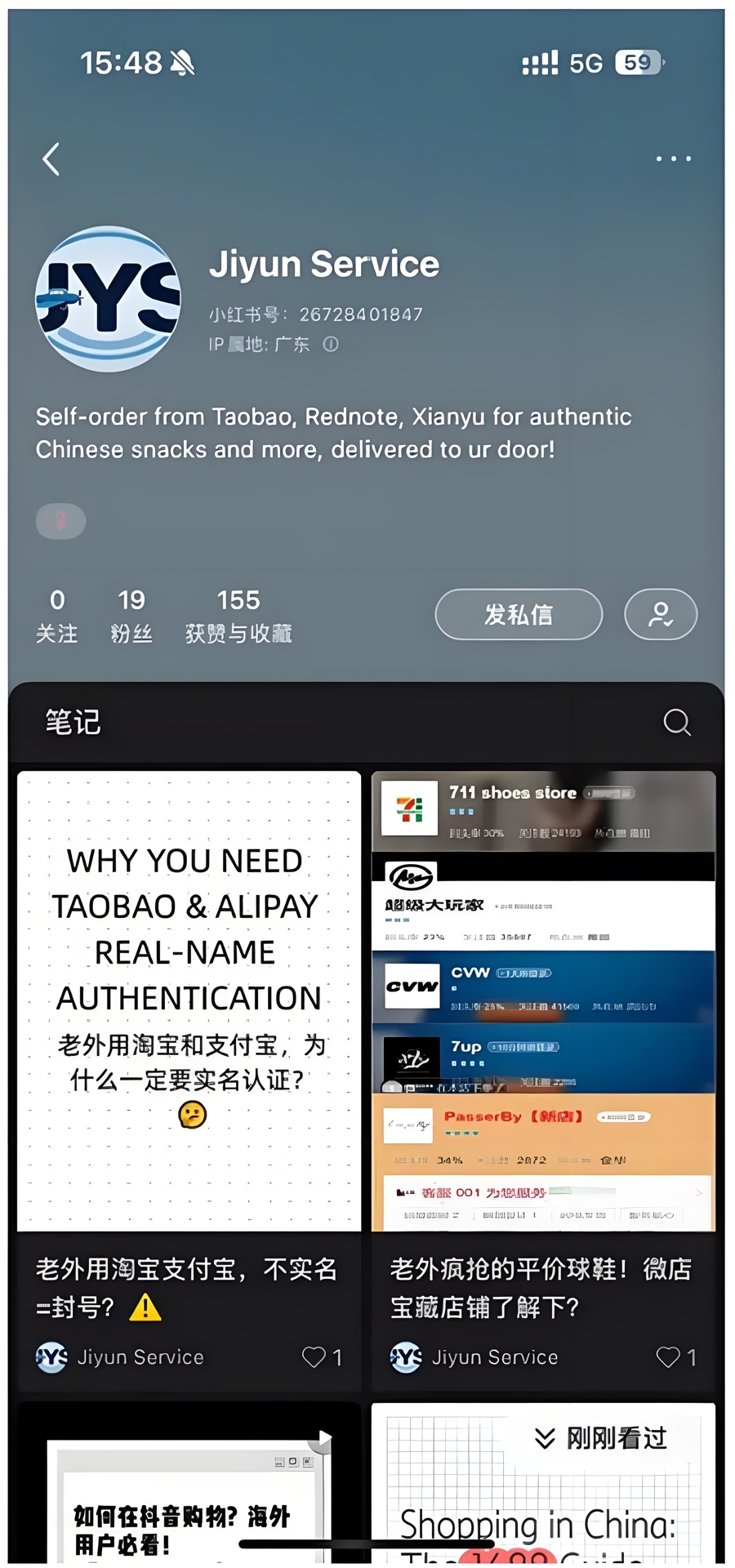Go back using the top-left arrow

pyautogui.click(x=51, y=159)
